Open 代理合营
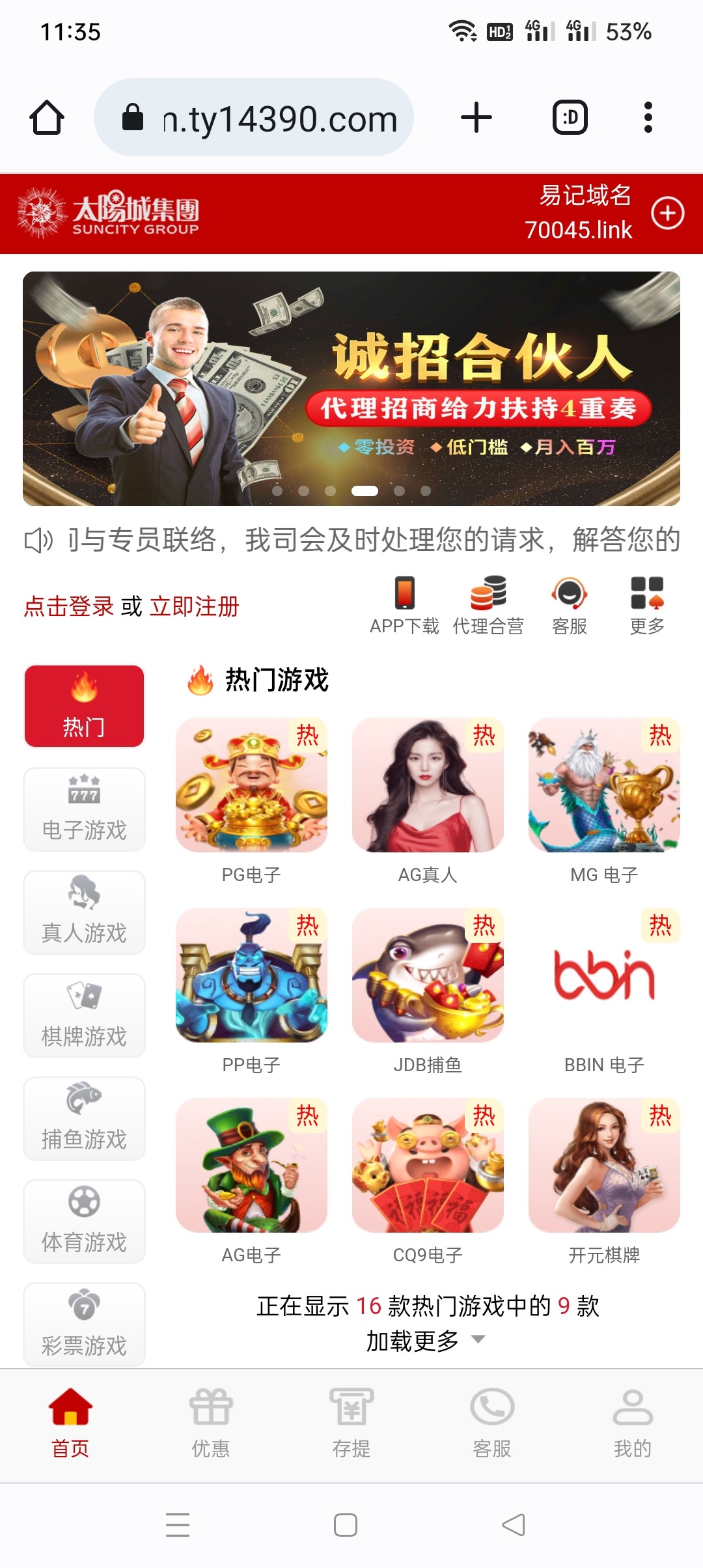 click(x=488, y=606)
